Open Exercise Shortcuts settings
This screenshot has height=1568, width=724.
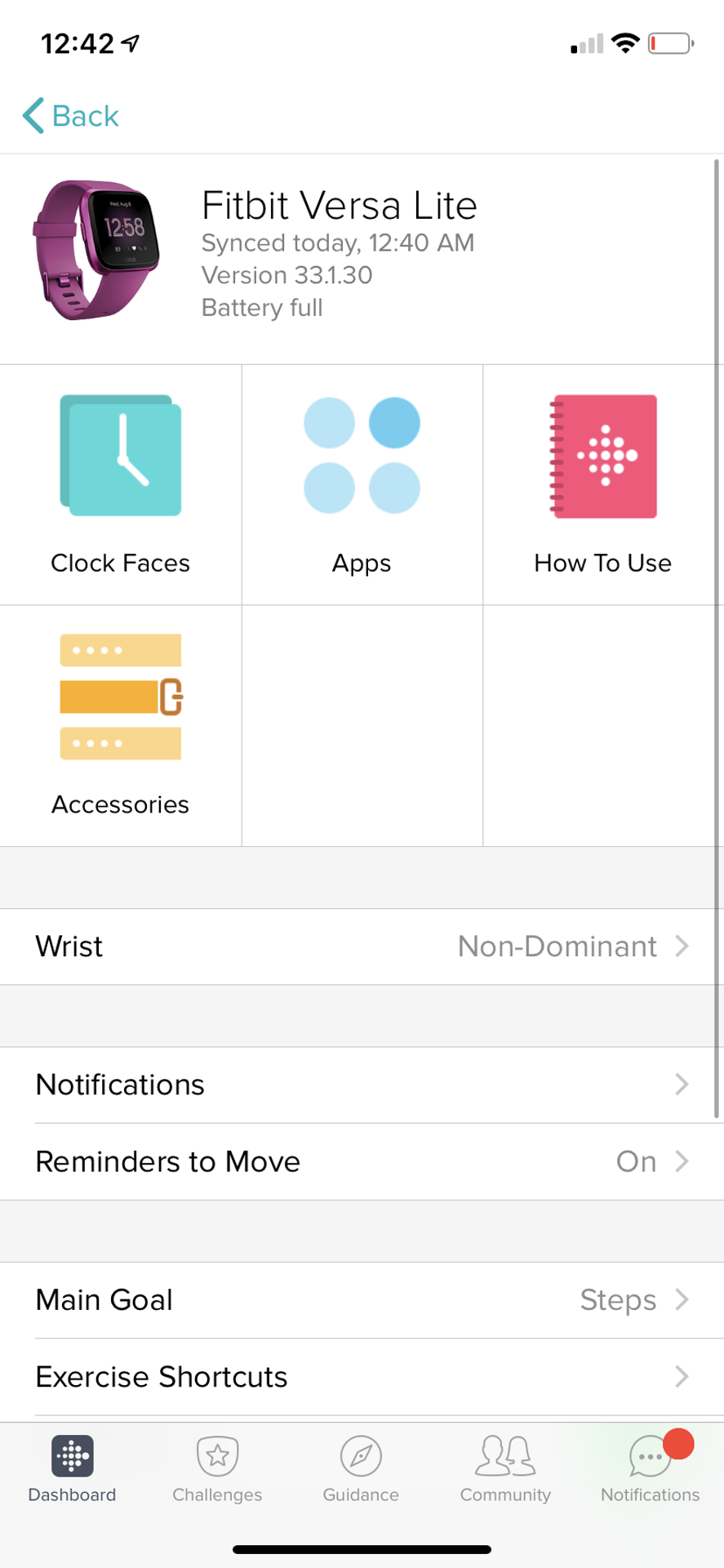pos(362,1377)
